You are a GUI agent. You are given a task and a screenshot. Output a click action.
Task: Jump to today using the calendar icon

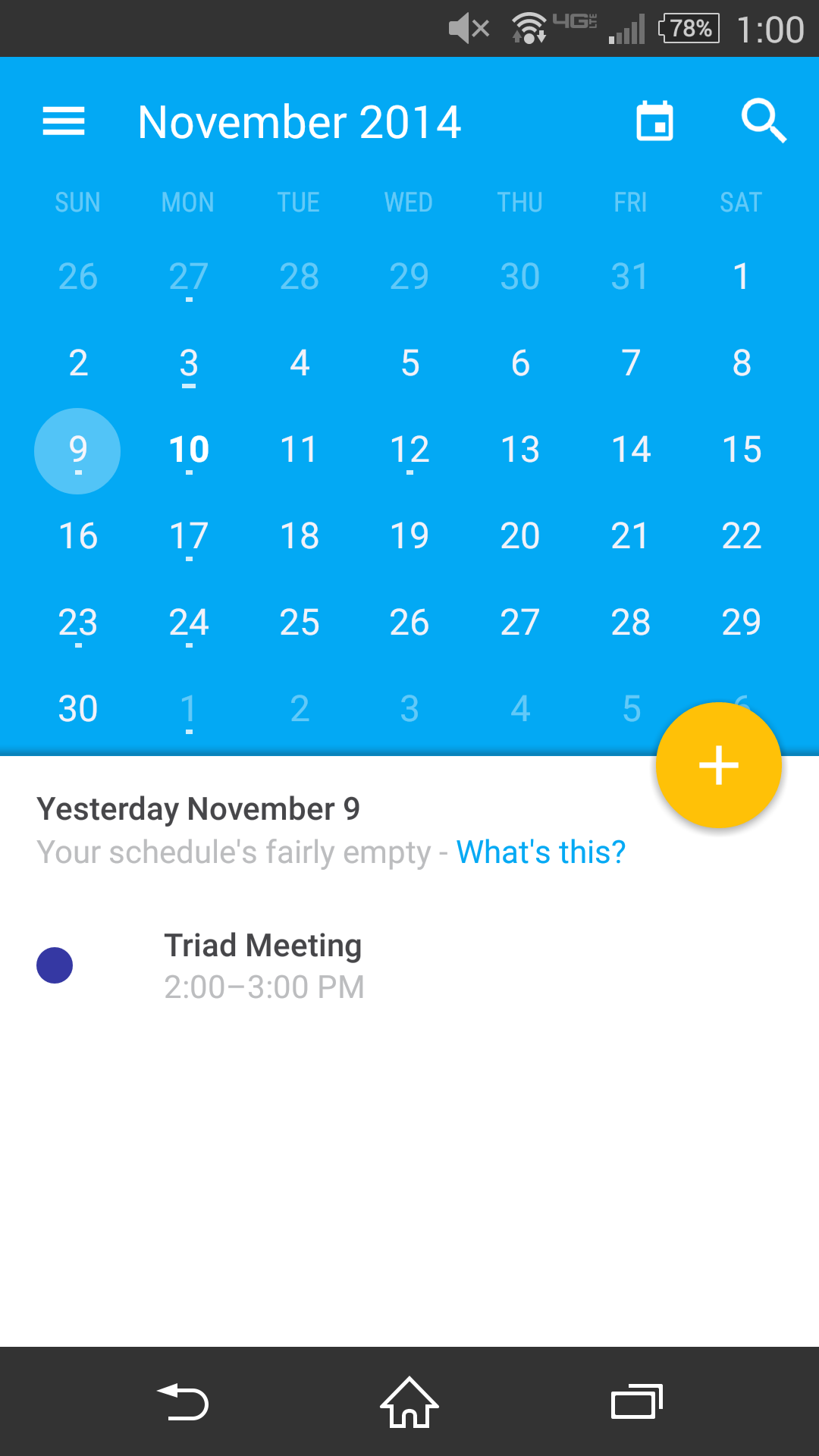654,121
